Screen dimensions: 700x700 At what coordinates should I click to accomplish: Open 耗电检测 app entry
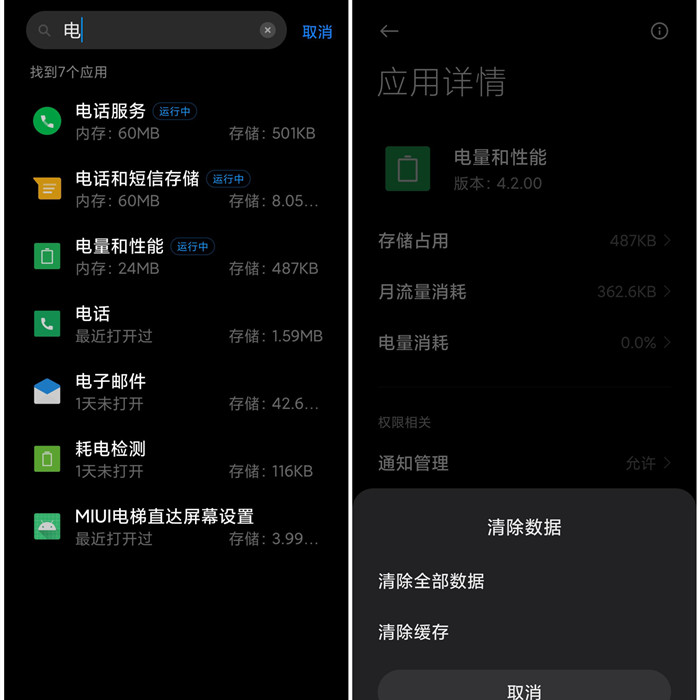175,459
